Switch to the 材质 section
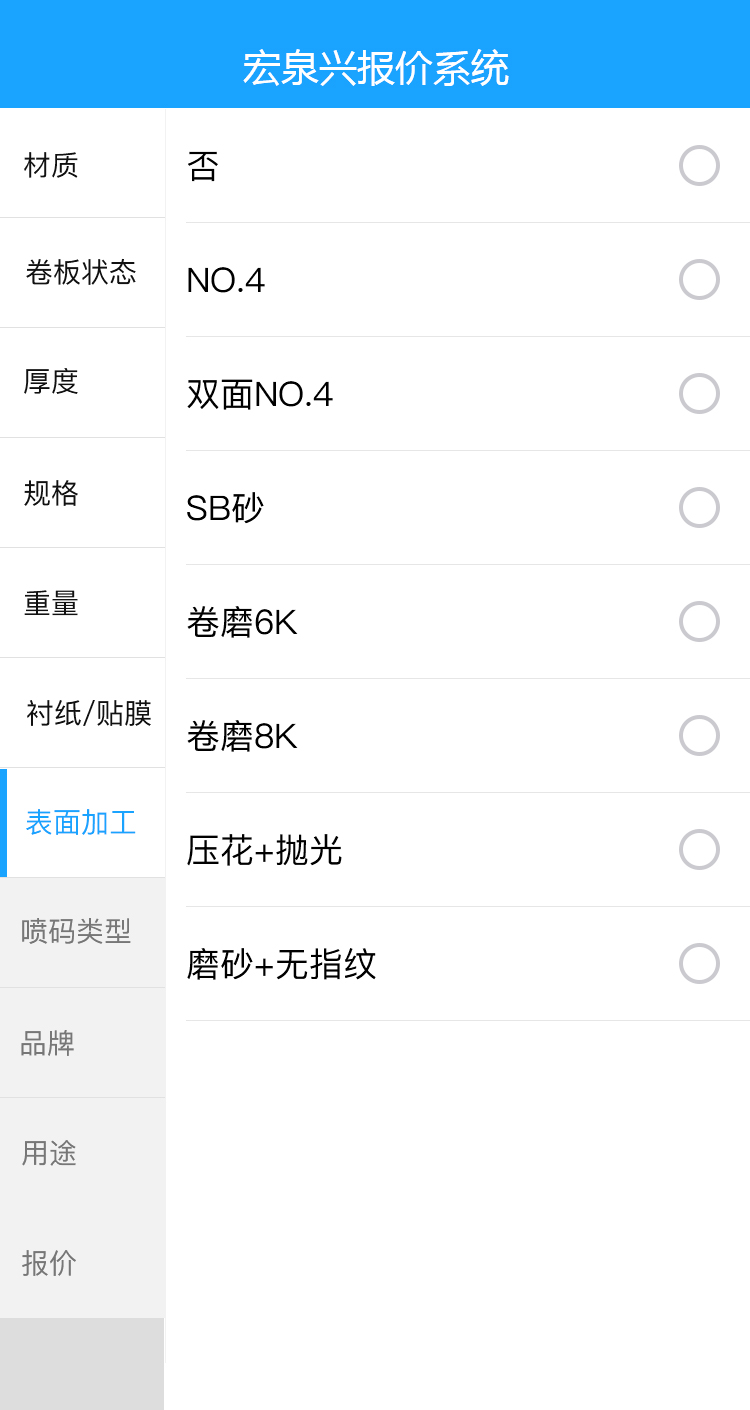750x1410 pixels. 82,165
